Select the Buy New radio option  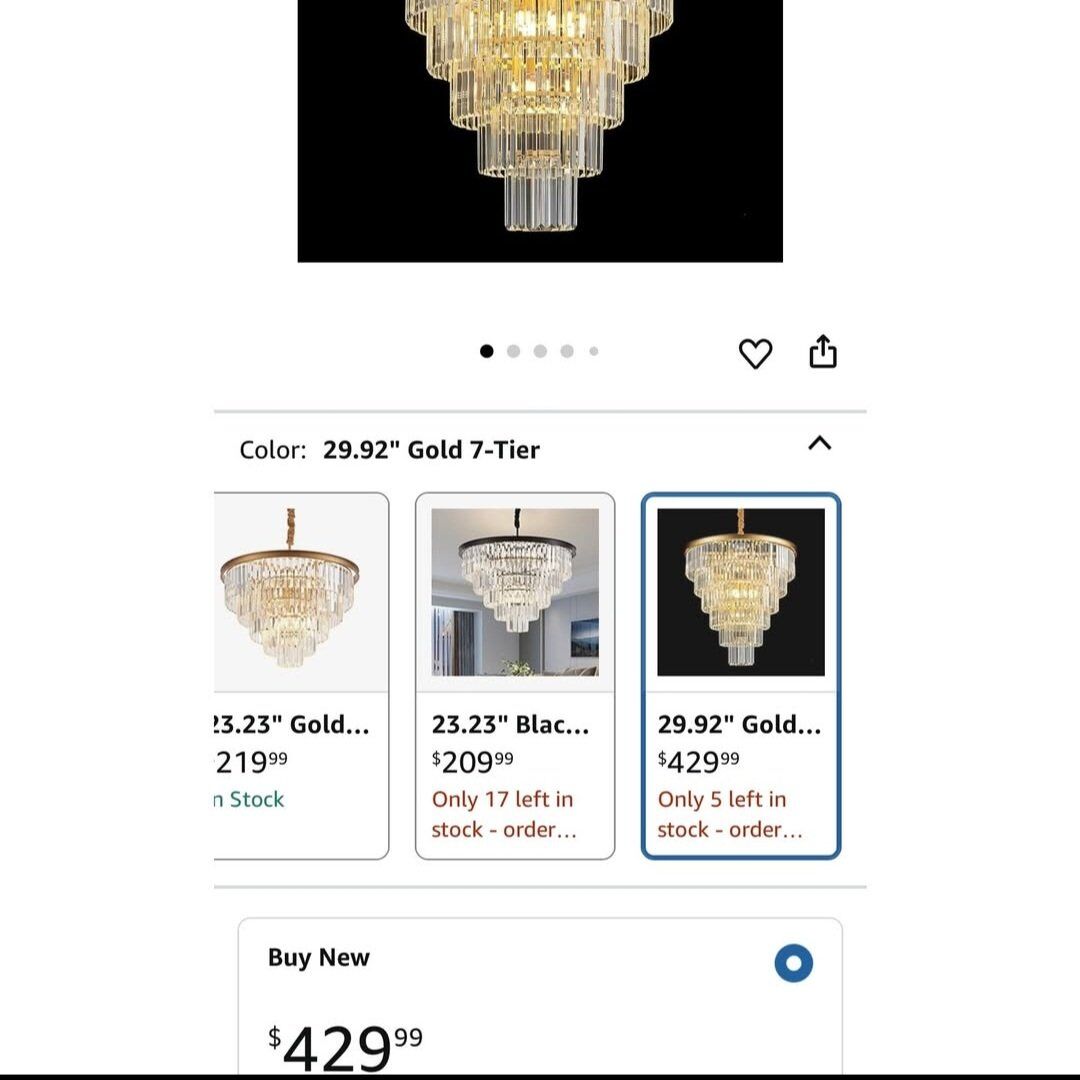[794, 963]
